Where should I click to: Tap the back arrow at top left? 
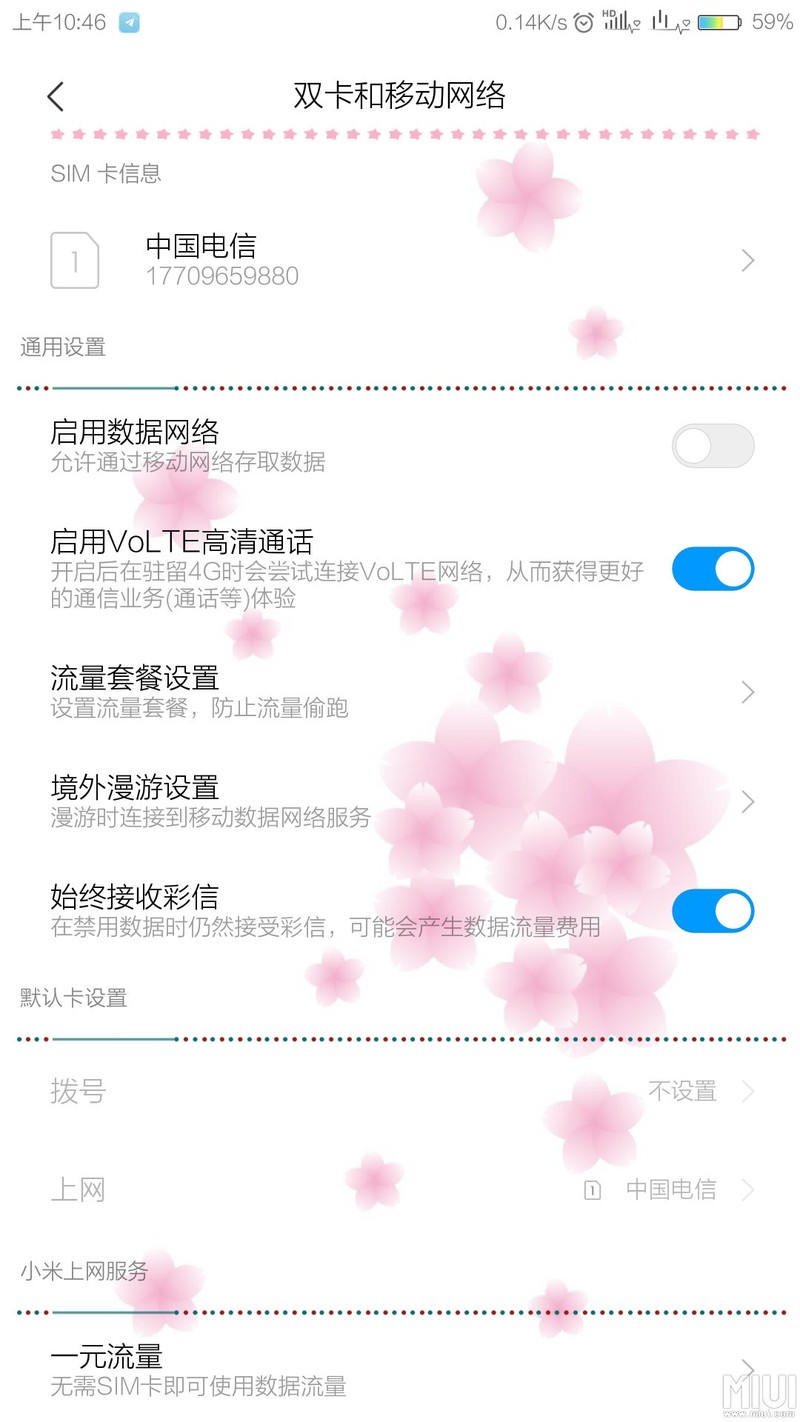55,96
